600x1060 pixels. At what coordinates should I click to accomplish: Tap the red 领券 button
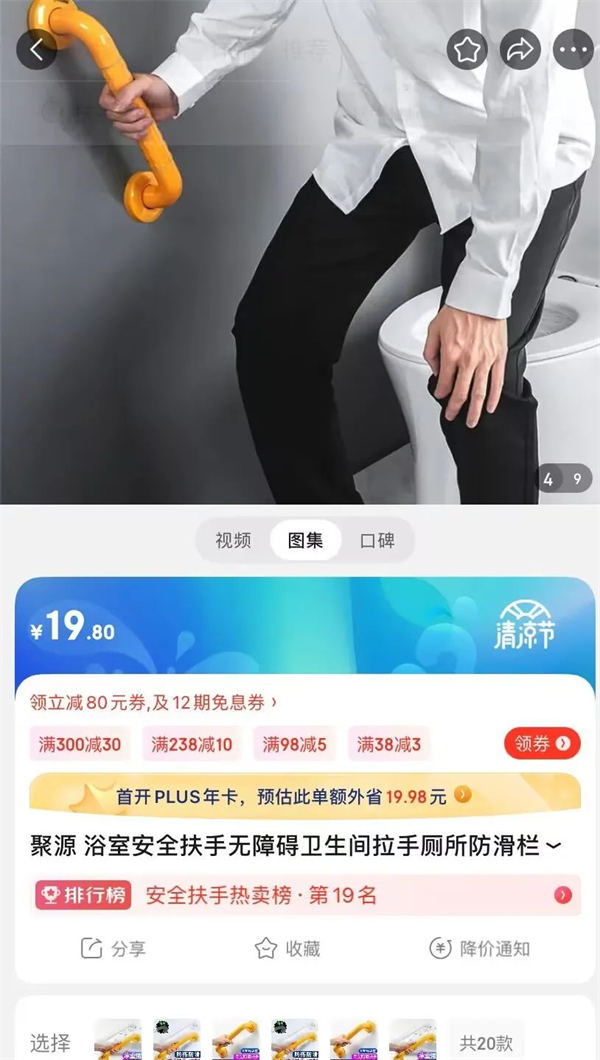(x=542, y=743)
